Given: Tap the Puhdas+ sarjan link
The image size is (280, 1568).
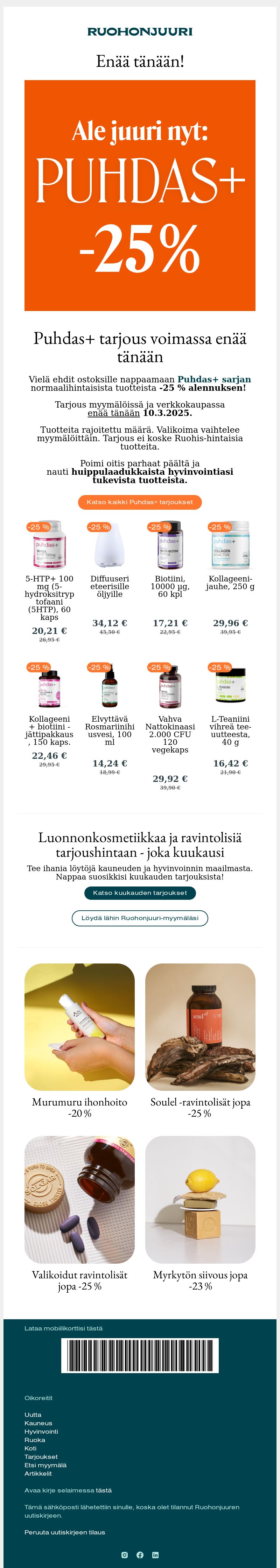Looking at the screenshot, I should pyautogui.click(x=213, y=379).
